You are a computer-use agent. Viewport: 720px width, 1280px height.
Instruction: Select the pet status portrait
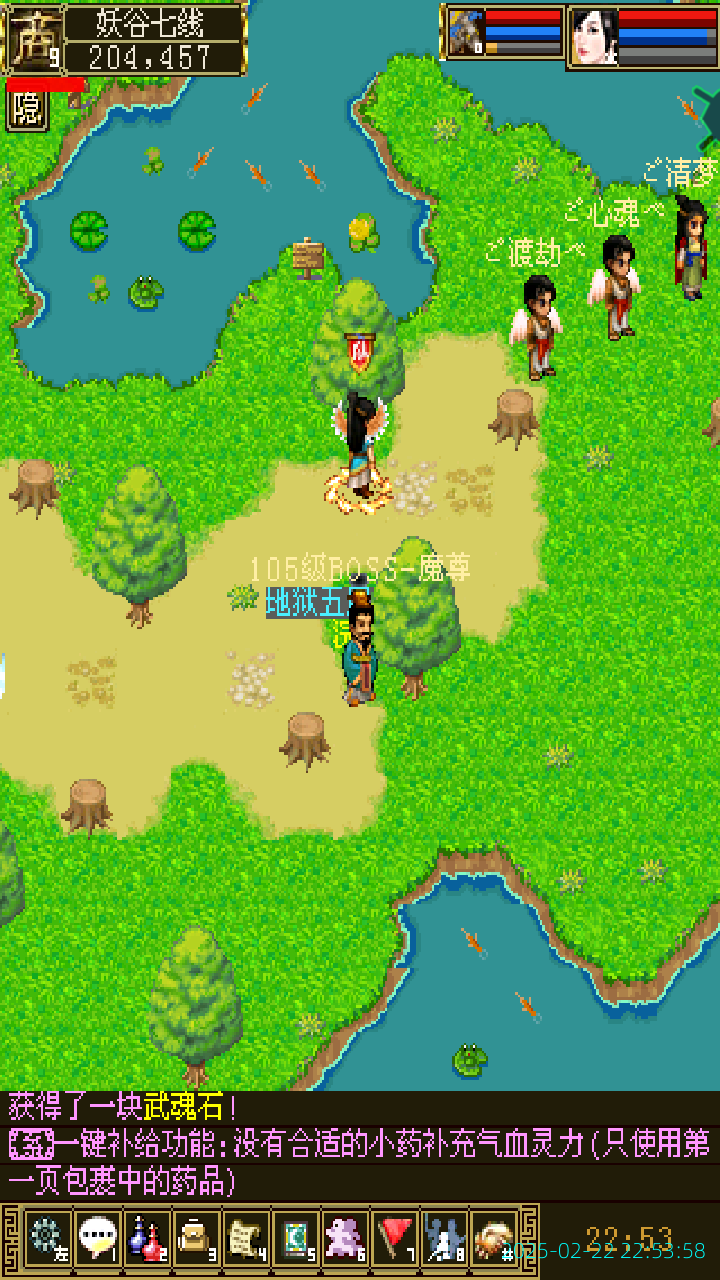click(x=465, y=33)
